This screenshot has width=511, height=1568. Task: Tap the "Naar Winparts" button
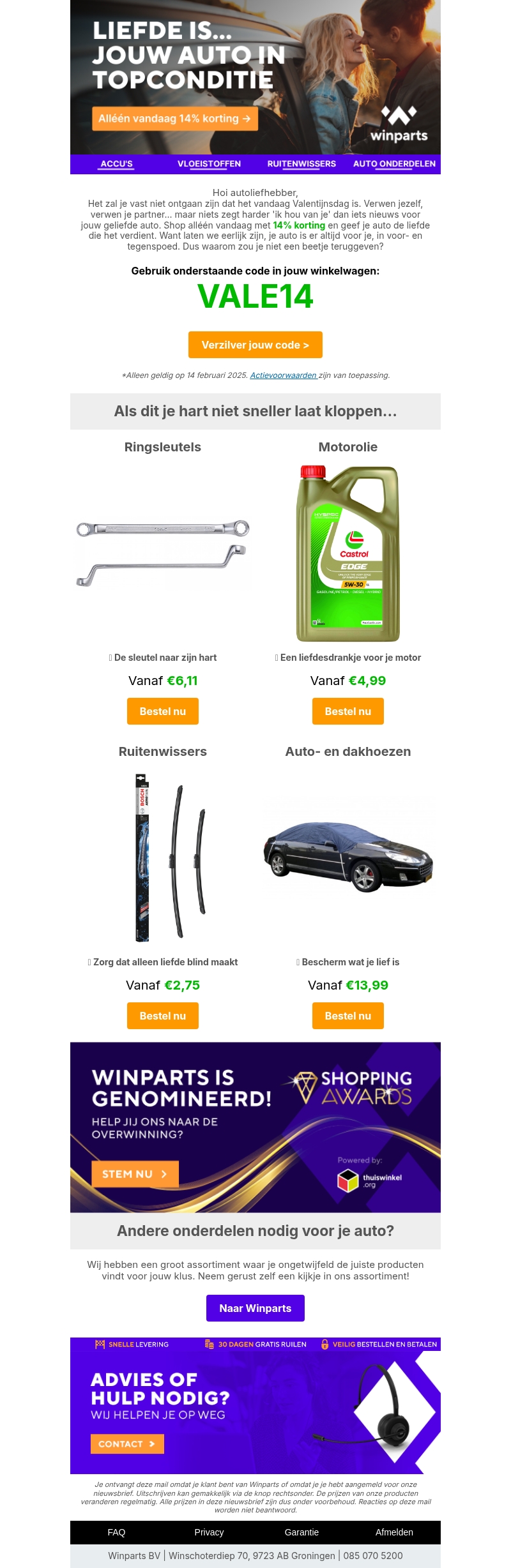coord(255,1308)
